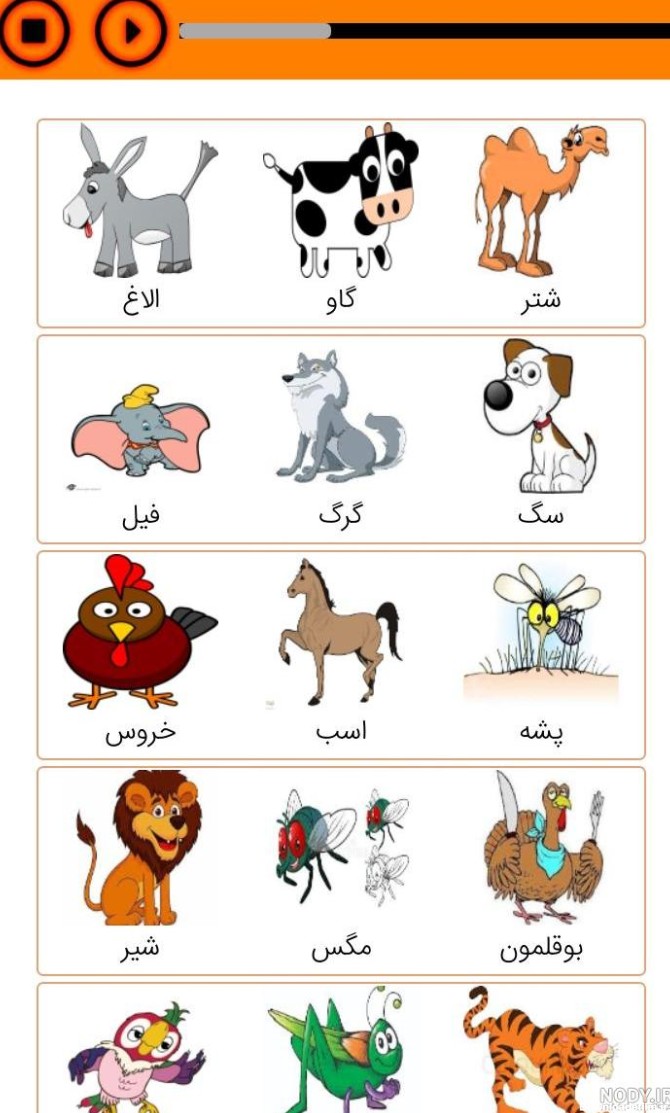670x1113 pixels.
Task: Select the cow tile labeled گاو
Action: tap(341, 222)
